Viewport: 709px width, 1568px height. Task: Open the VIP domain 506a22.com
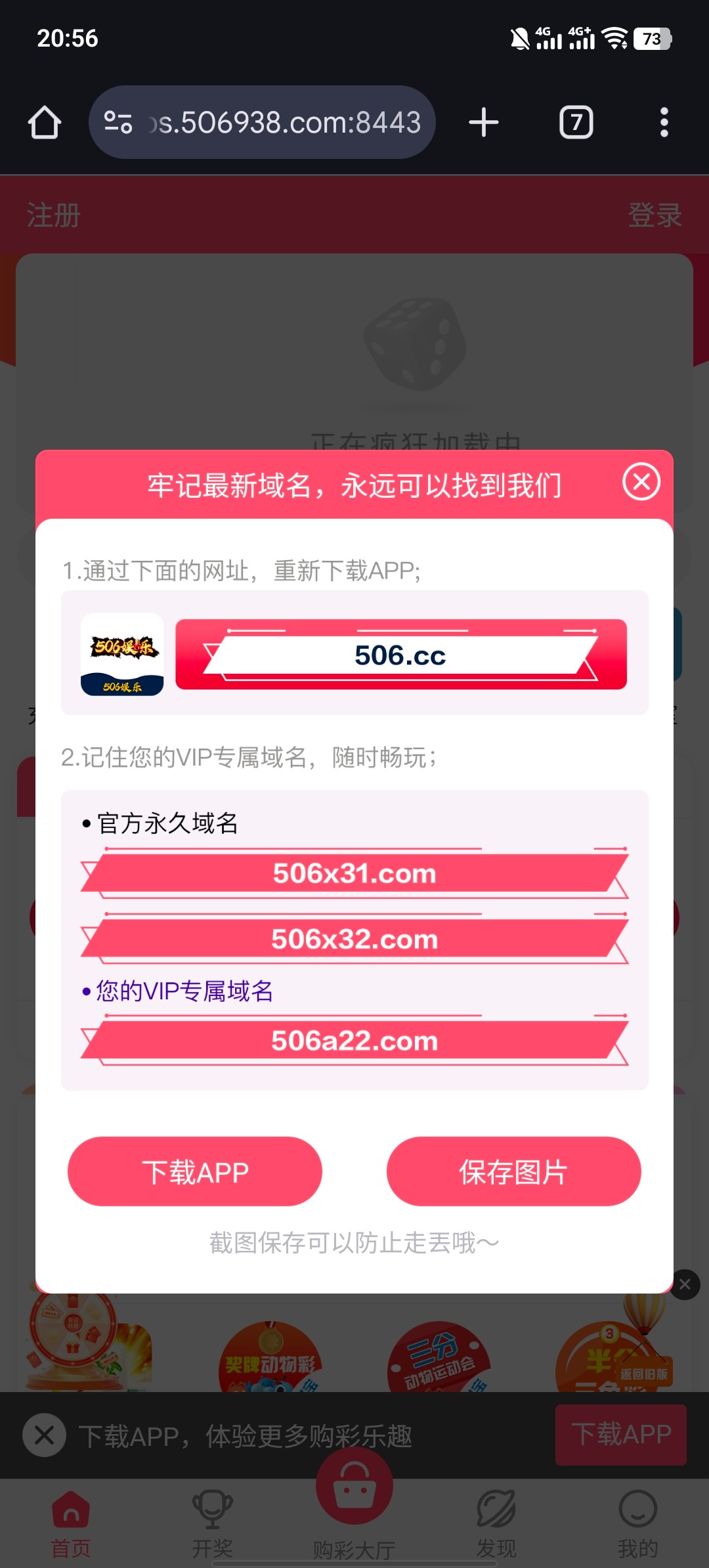click(x=354, y=1041)
